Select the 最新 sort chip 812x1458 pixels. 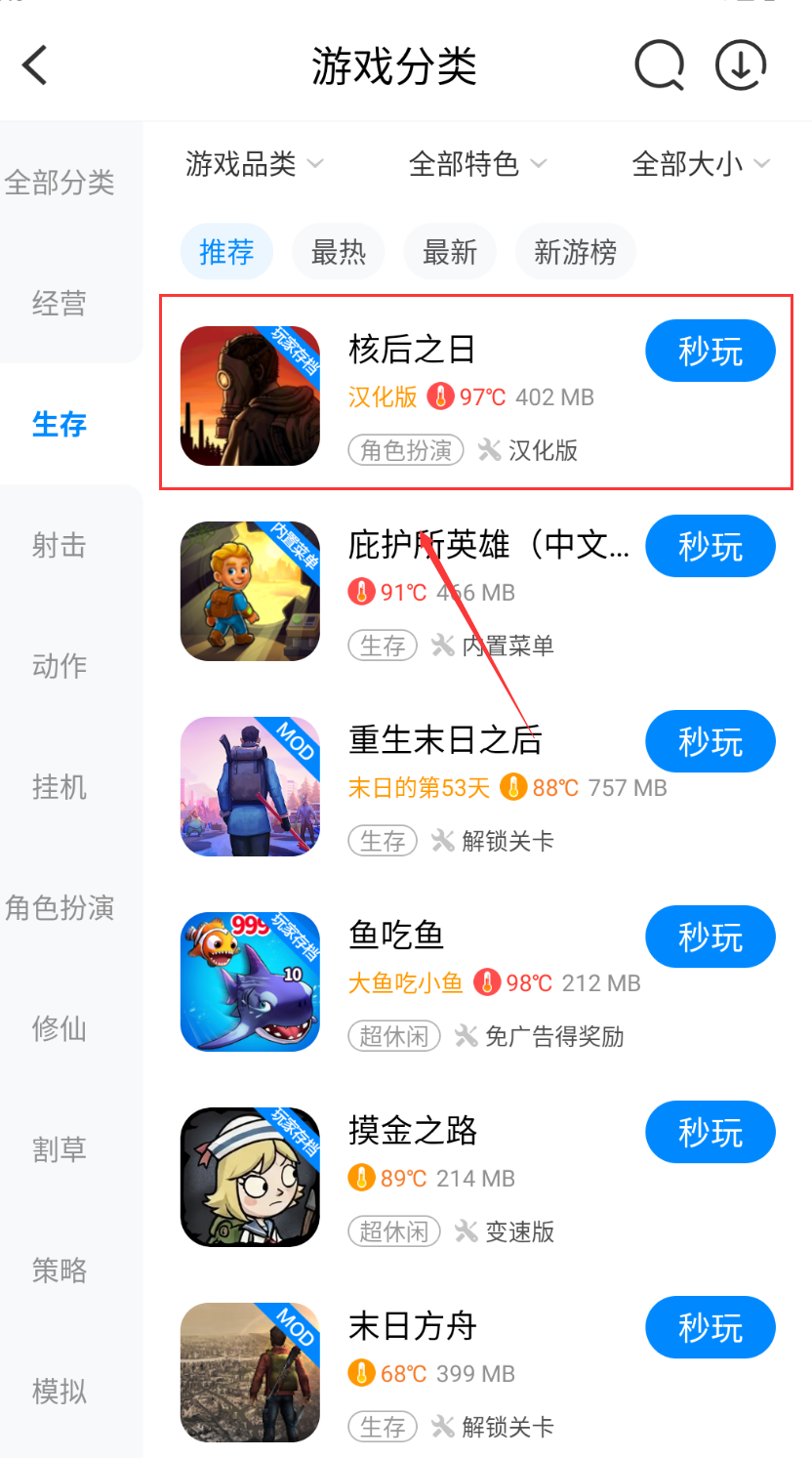[449, 252]
